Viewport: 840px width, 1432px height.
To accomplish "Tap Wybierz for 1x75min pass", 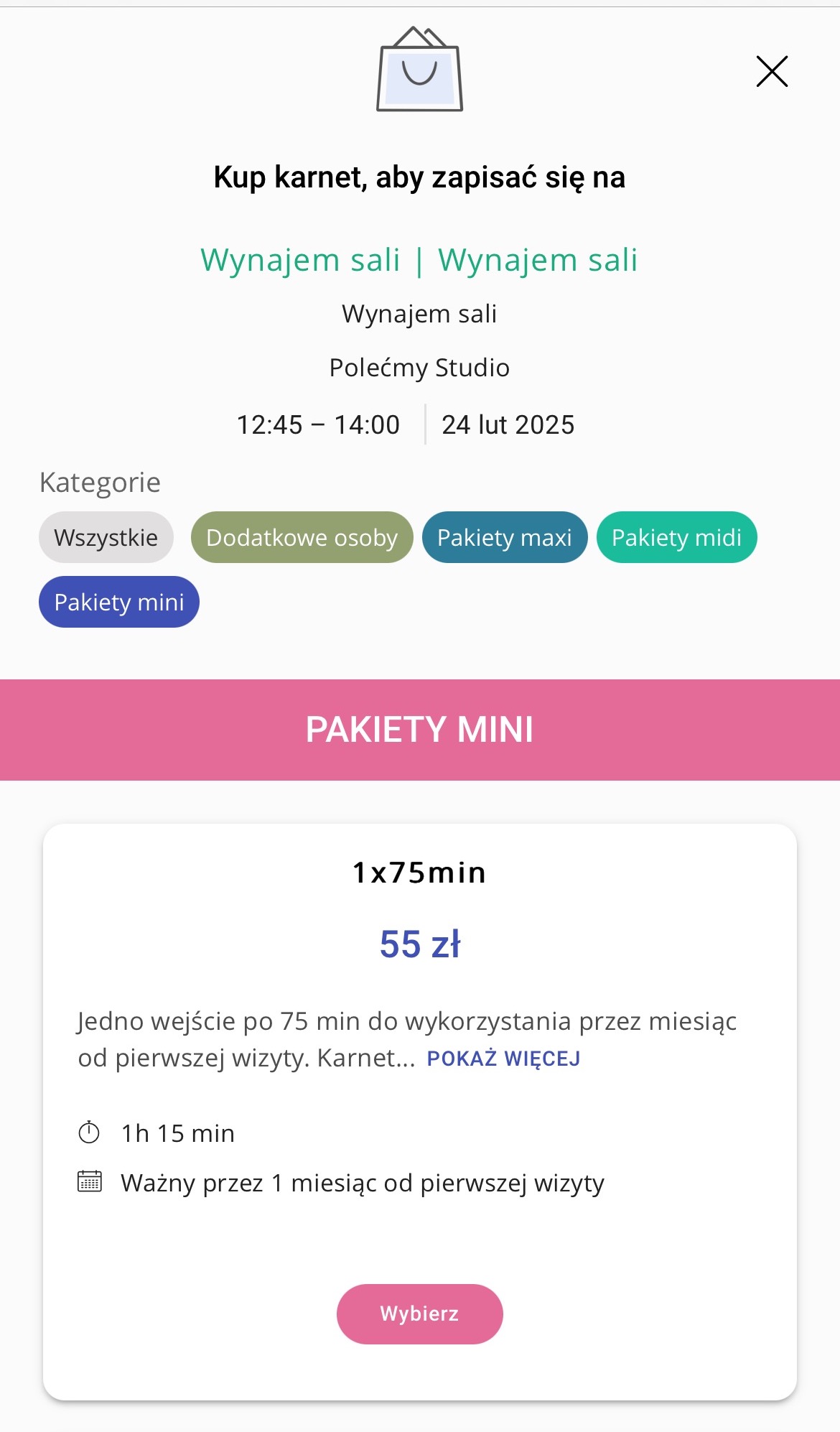I will (x=419, y=1314).
